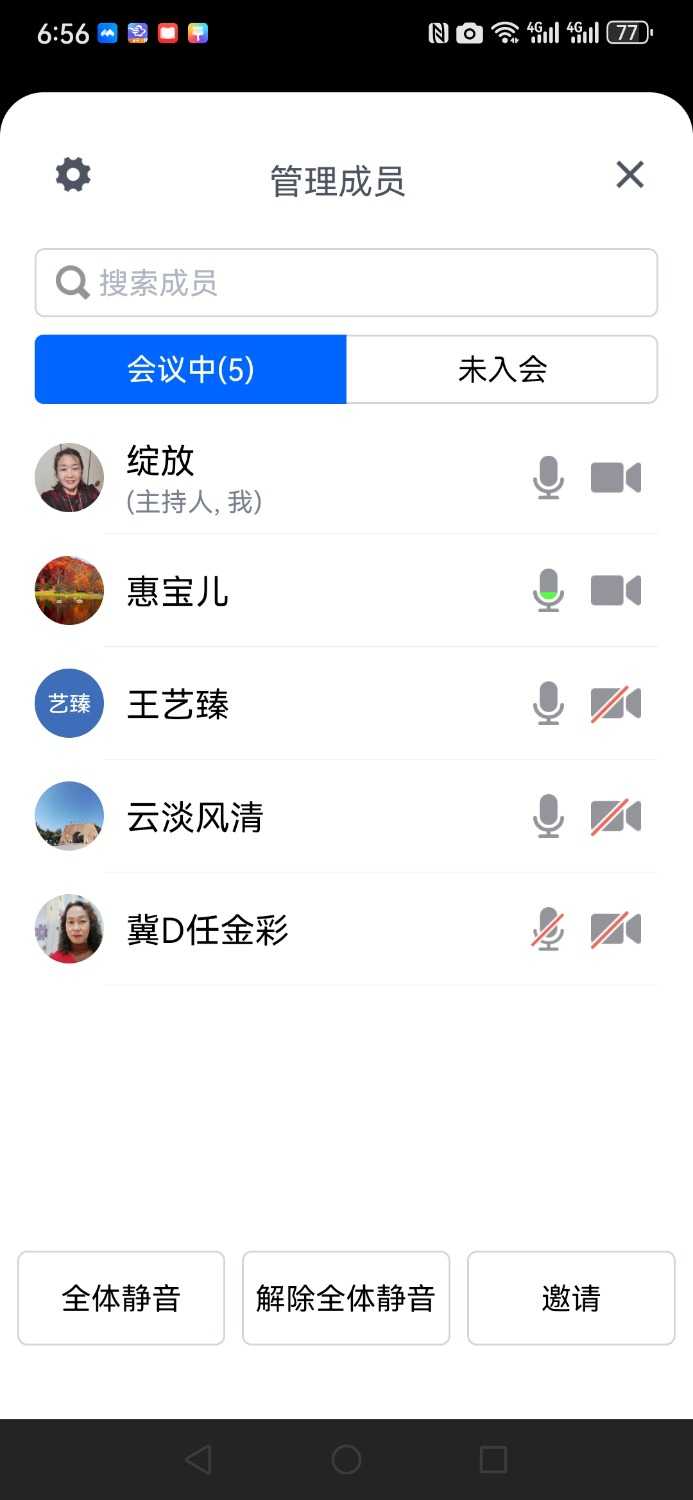The image size is (693, 1500).
Task: Tap 云淡风清's crossed-out camera icon
Action: (x=615, y=817)
